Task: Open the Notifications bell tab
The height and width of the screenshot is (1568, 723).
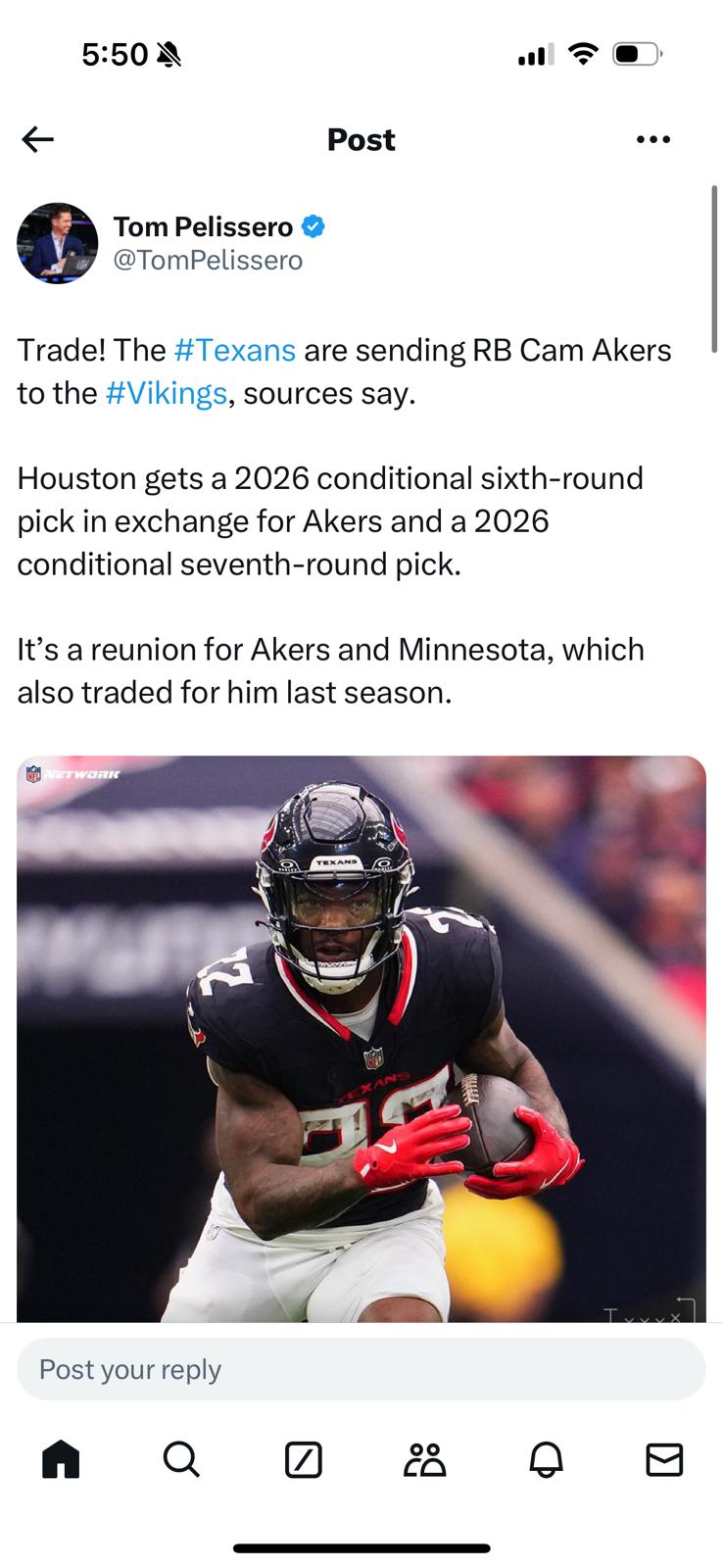Action: click(546, 1459)
